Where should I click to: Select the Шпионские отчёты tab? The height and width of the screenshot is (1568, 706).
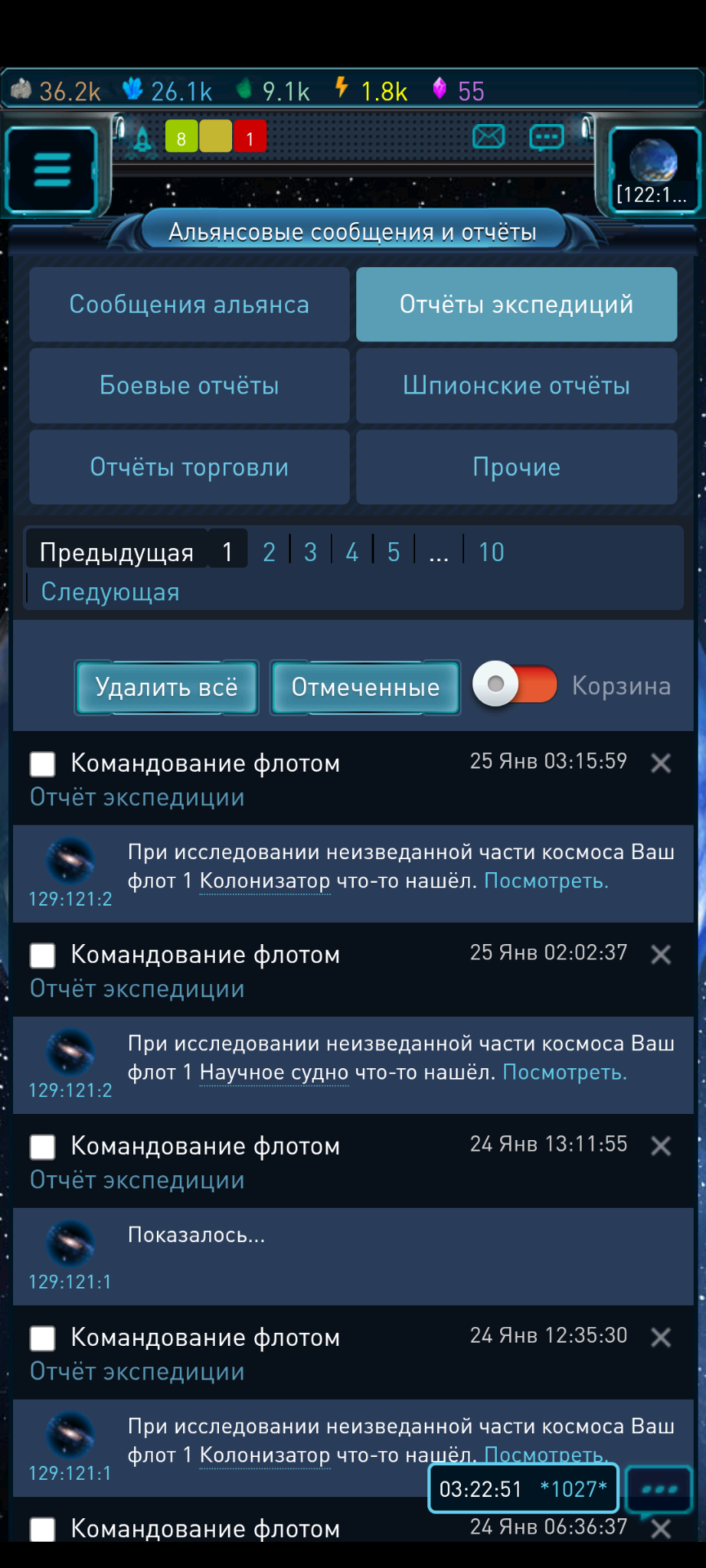[x=516, y=385]
